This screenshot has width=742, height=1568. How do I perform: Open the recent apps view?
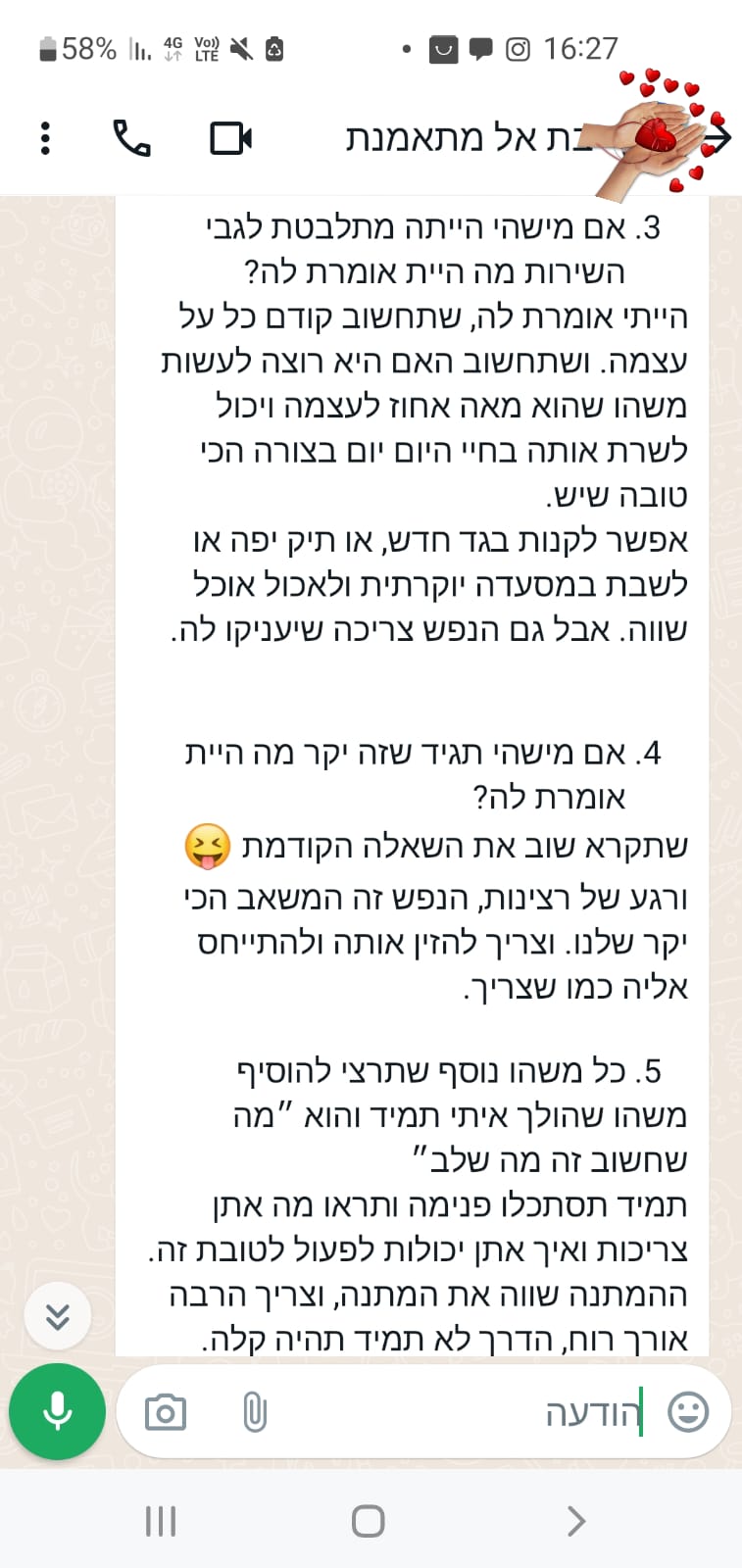point(161,1521)
